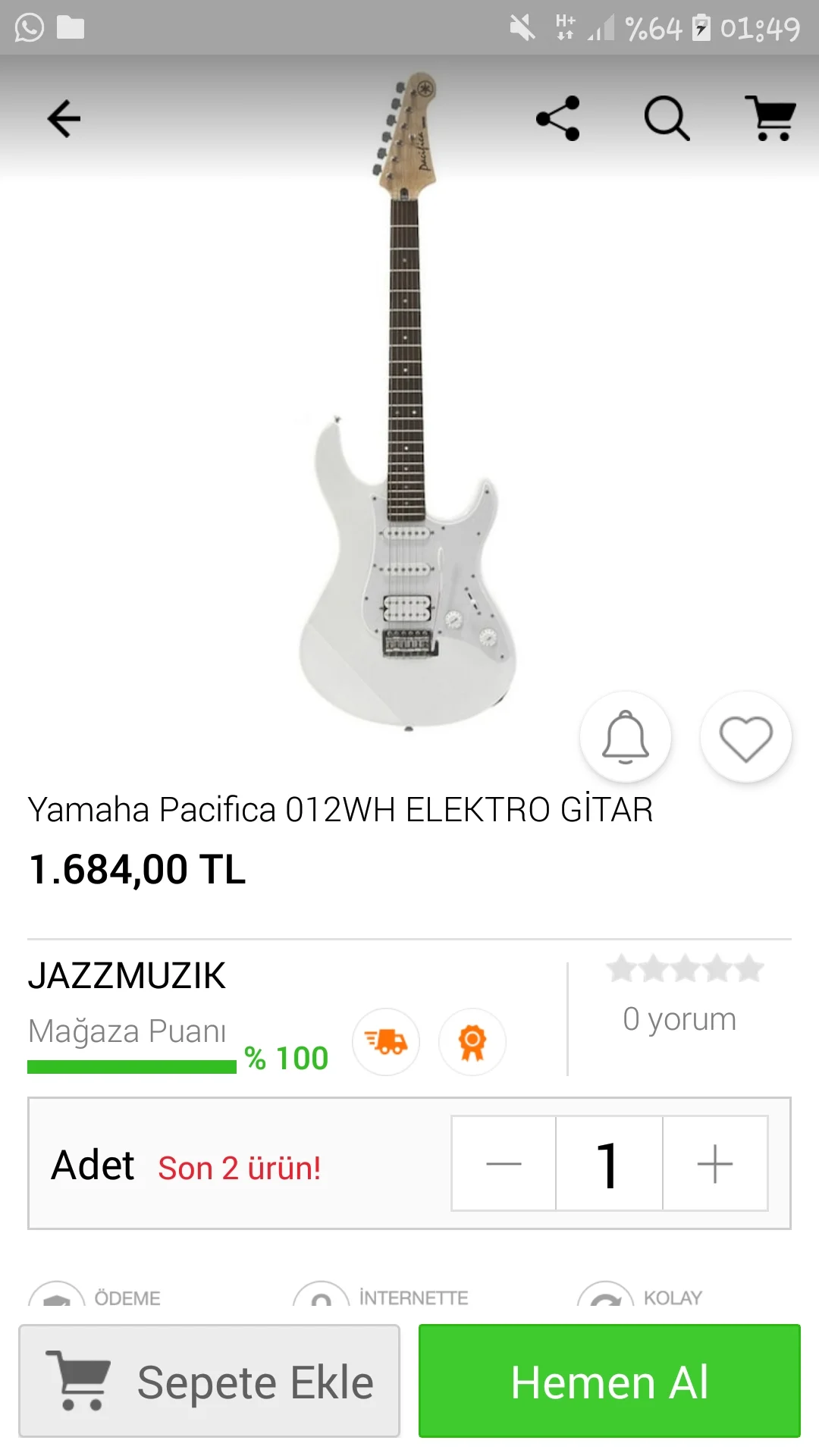Add guitar to favorites with heart
Image resolution: width=819 pixels, height=1456 pixels.
746,737
